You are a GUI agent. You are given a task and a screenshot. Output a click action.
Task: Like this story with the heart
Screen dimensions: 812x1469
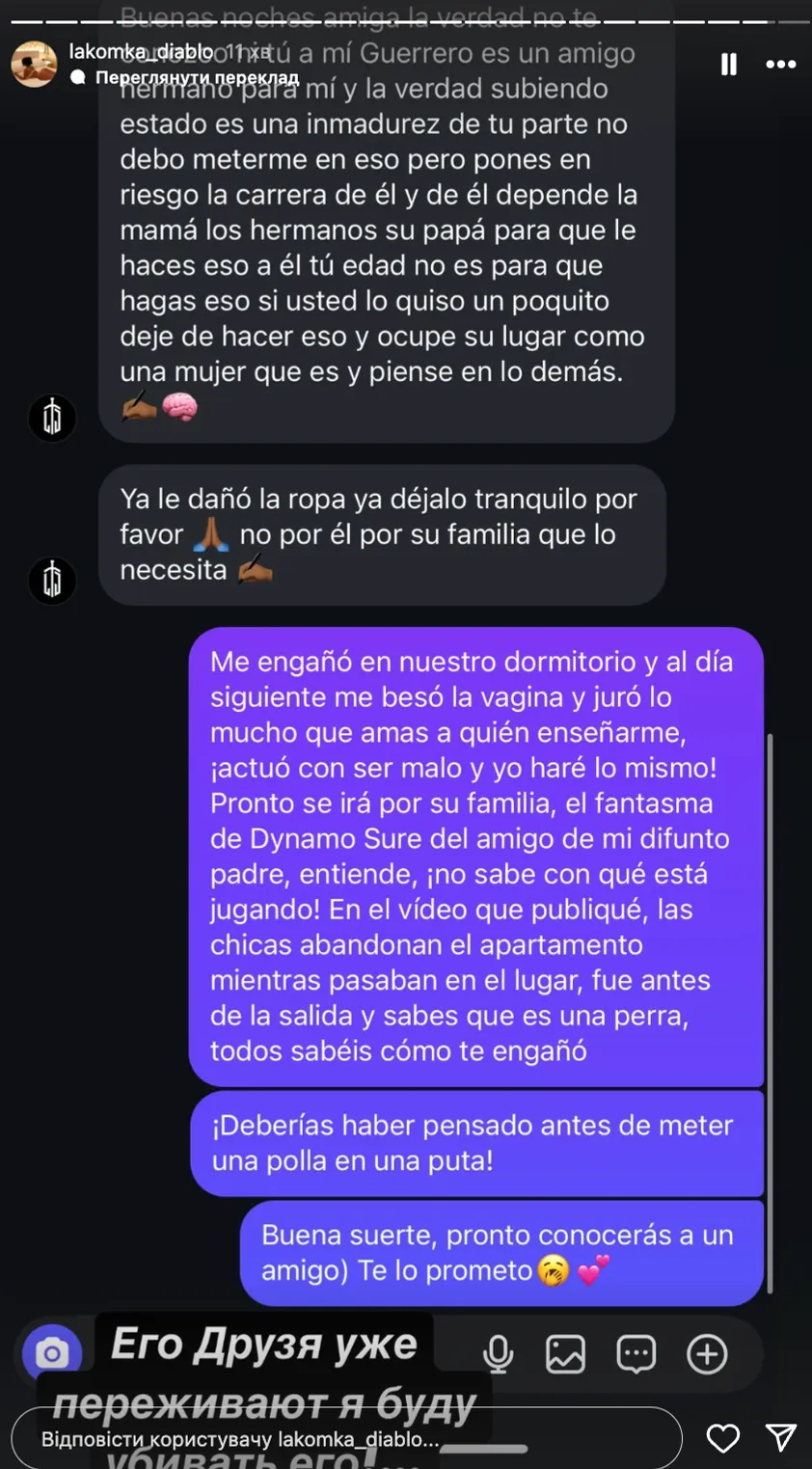pos(722,1438)
